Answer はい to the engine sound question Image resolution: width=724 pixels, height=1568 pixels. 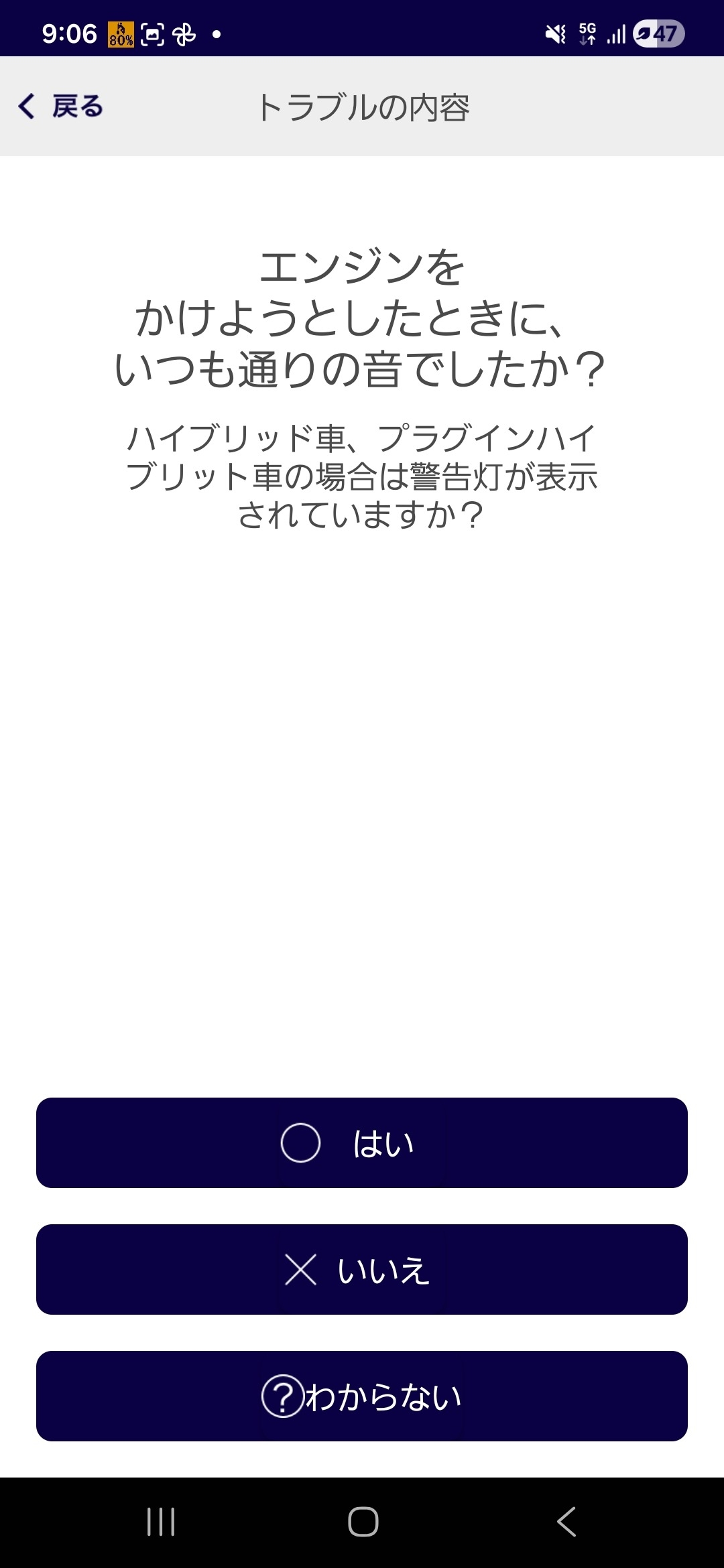pos(362,1142)
